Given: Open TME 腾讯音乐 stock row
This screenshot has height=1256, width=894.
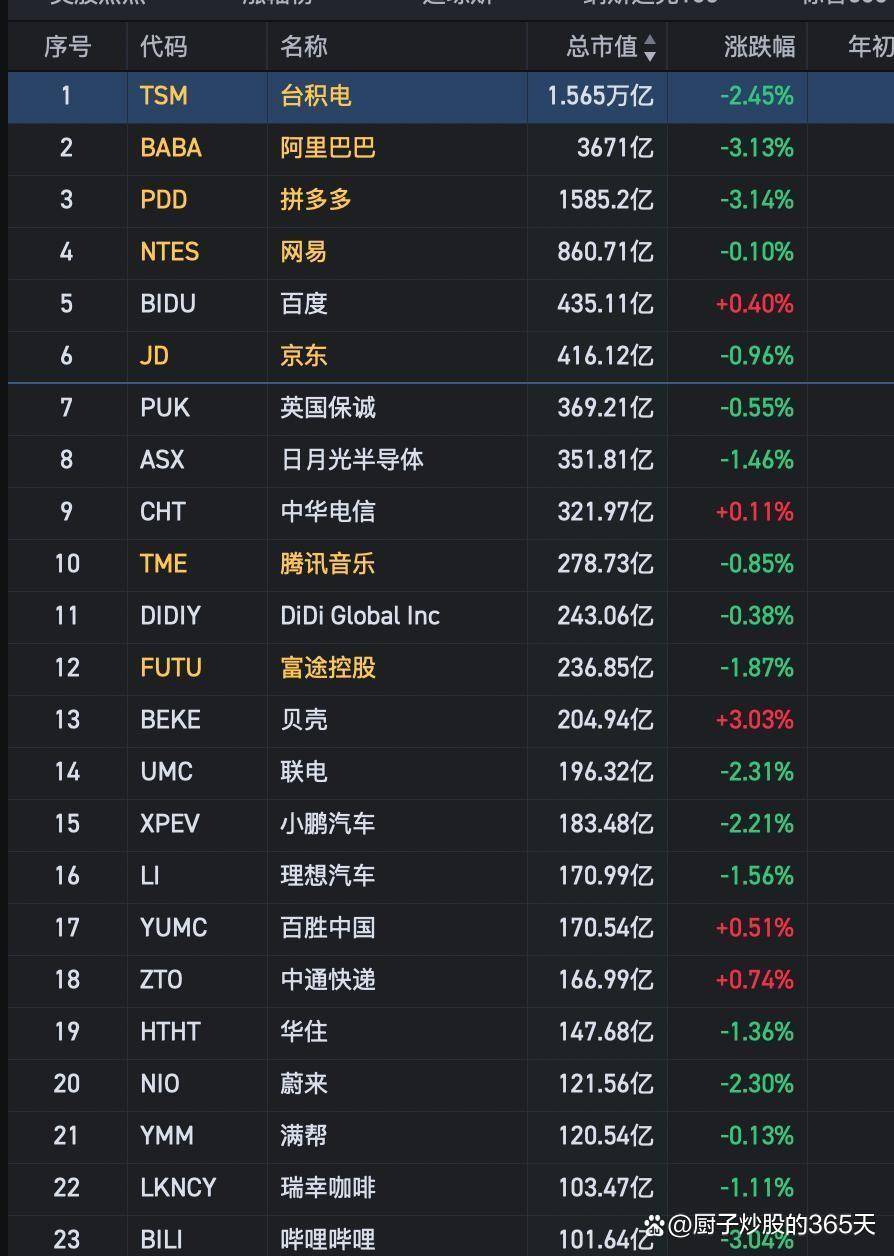Looking at the screenshot, I should coord(328,564).
